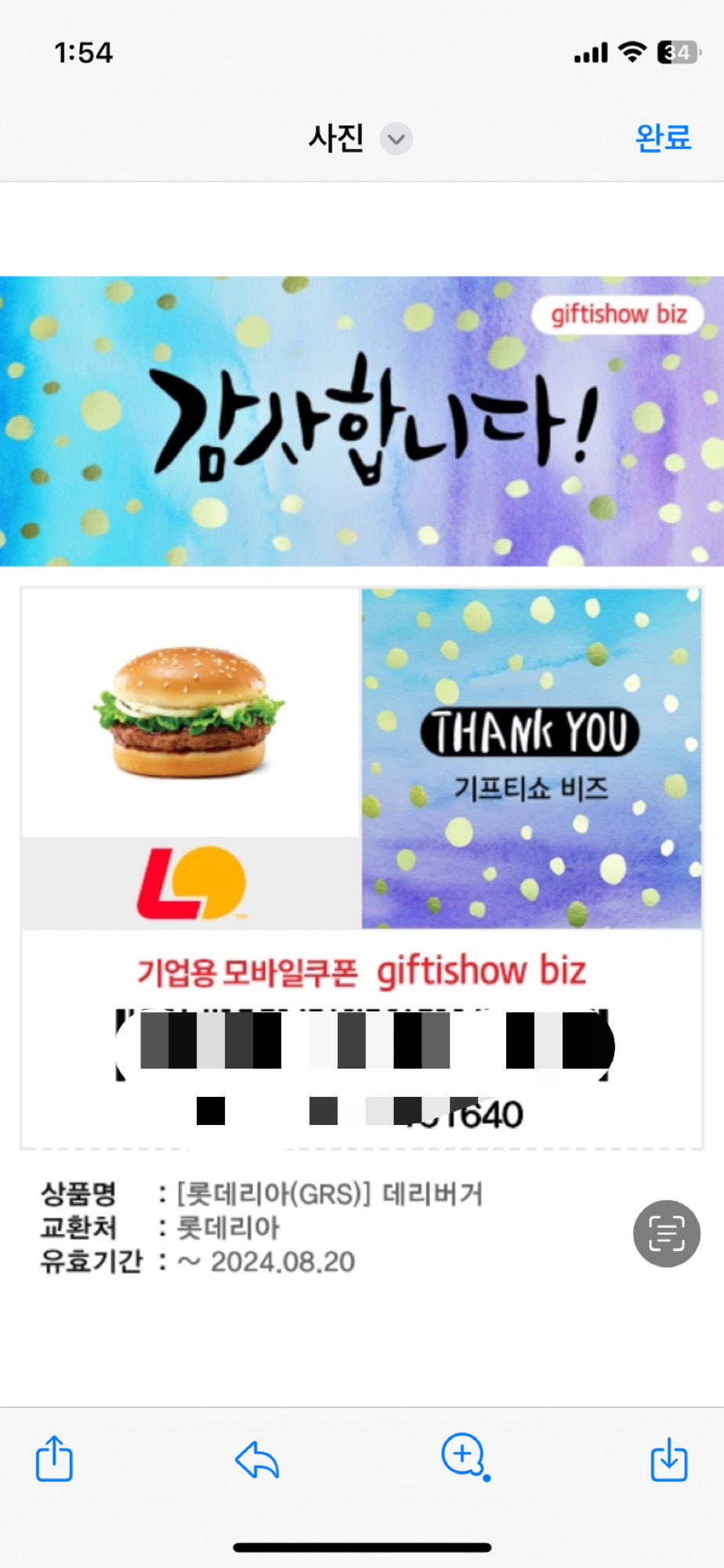Image resolution: width=724 pixels, height=1568 pixels.
Task: Tap the giftishow biz logo badge
Action: [x=619, y=314]
